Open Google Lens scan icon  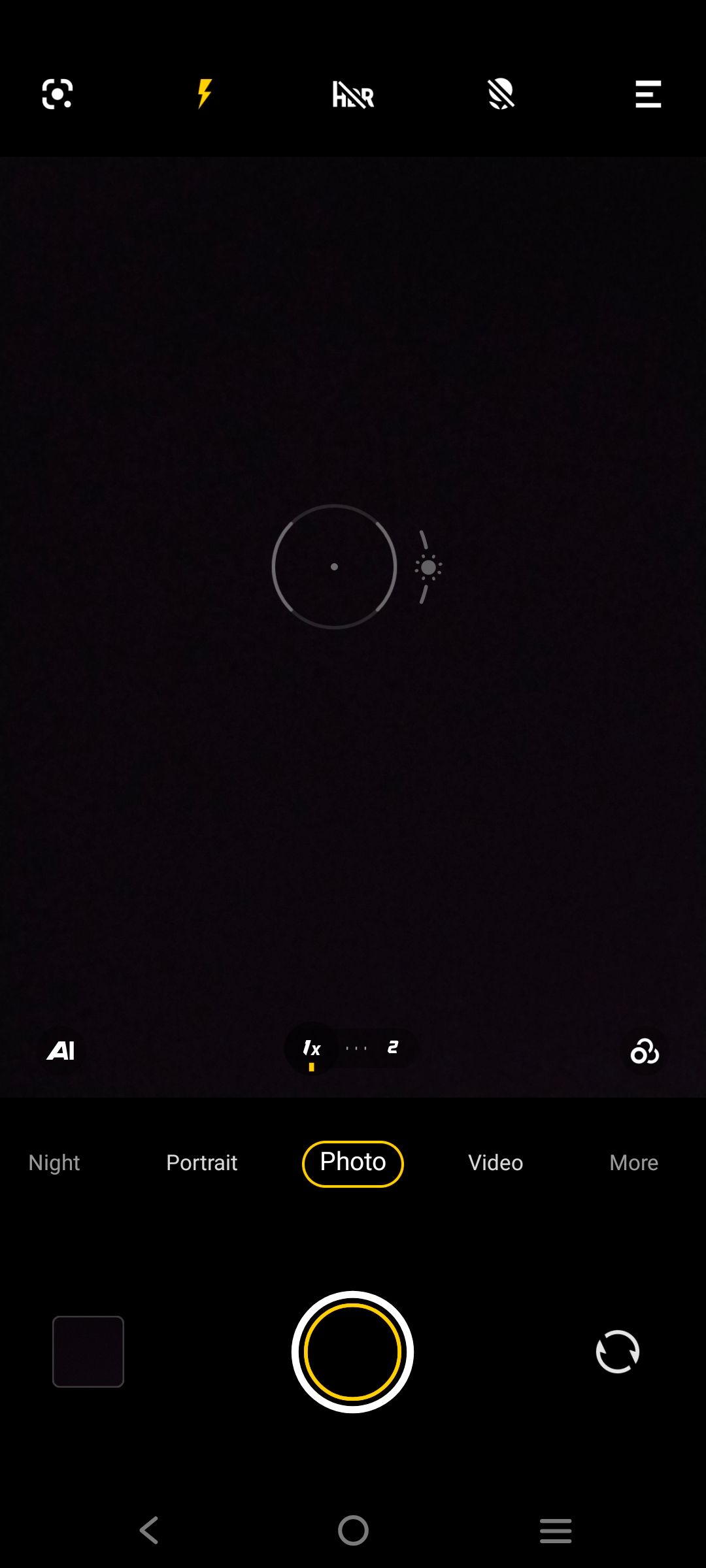tap(58, 94)
